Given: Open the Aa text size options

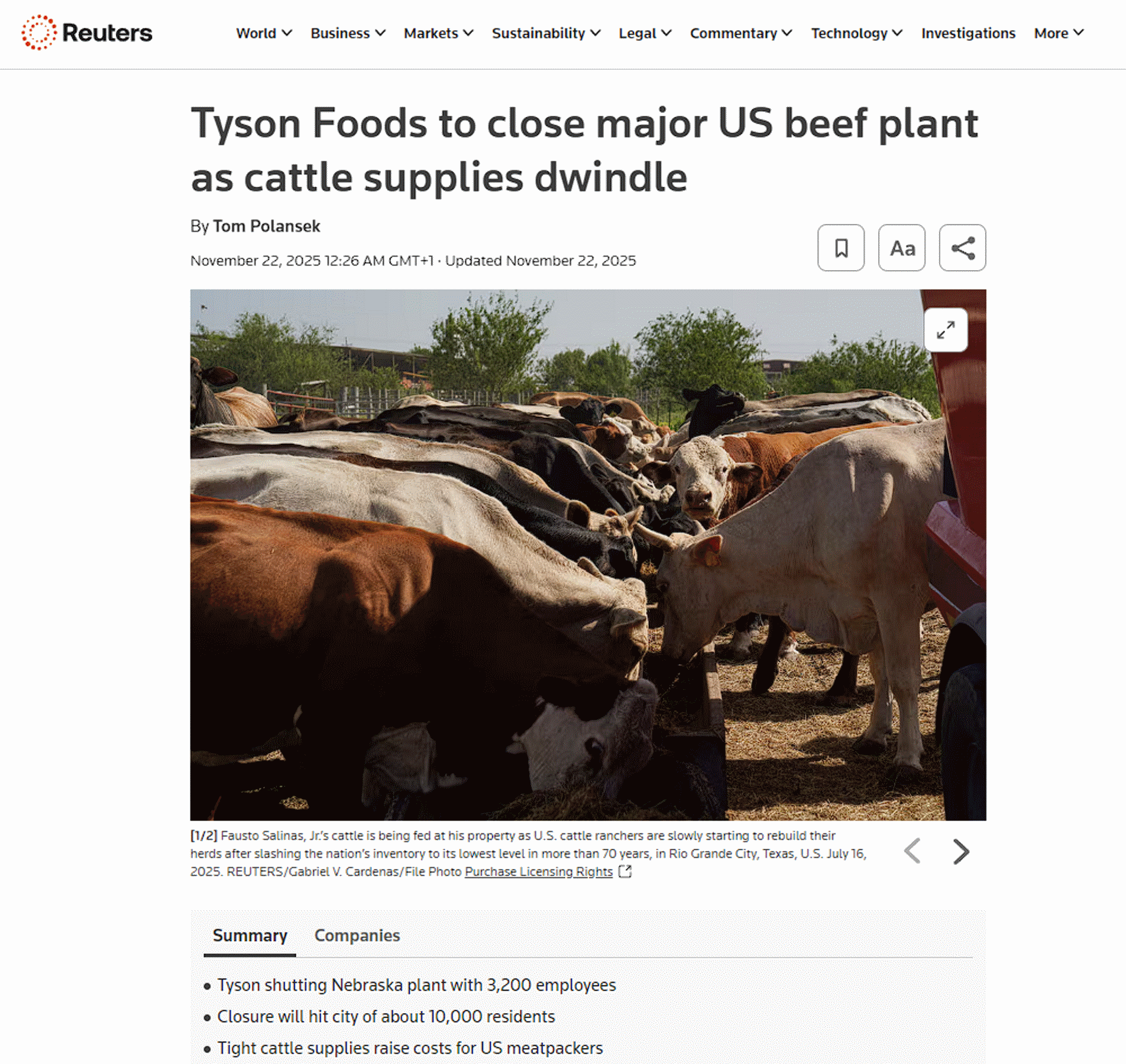Looking at the screenshot, I should coord(902,248).
